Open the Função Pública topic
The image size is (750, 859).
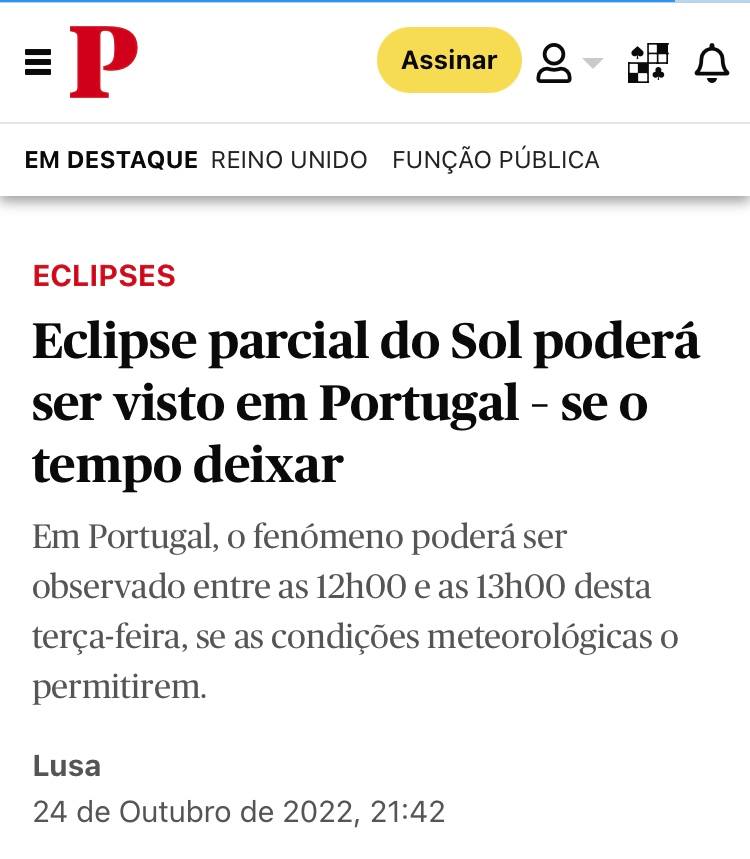[x=495, y=160]
